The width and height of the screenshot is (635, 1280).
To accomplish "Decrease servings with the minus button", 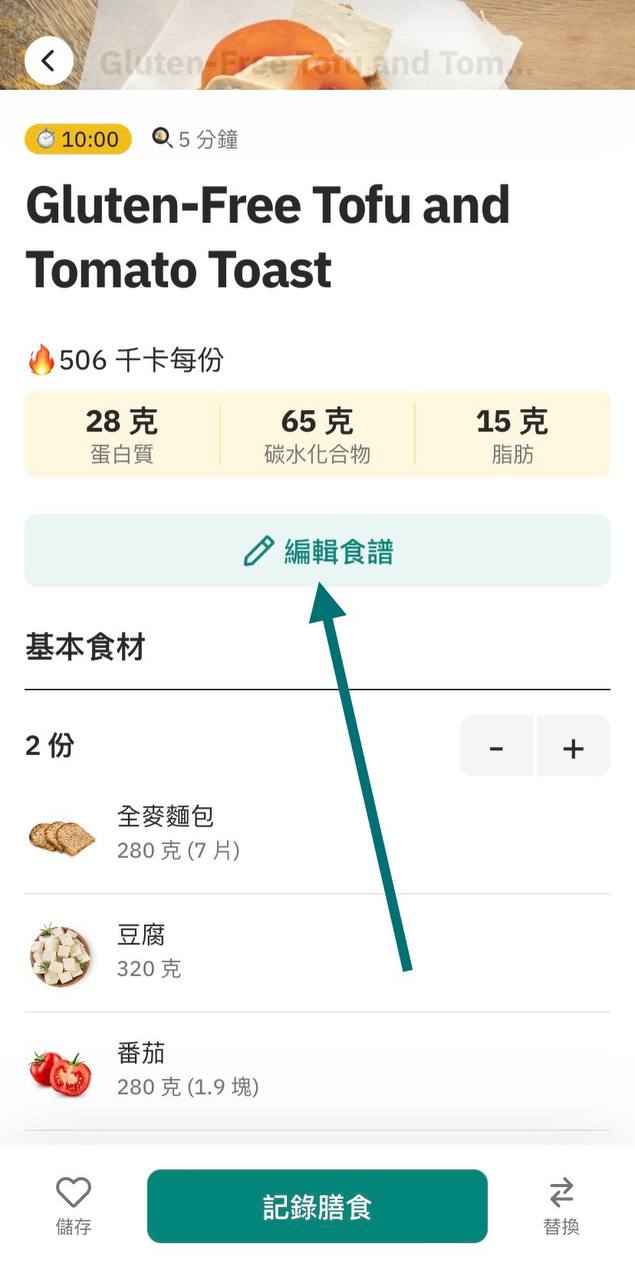I will pyautogui.click(x=496, y=747).
